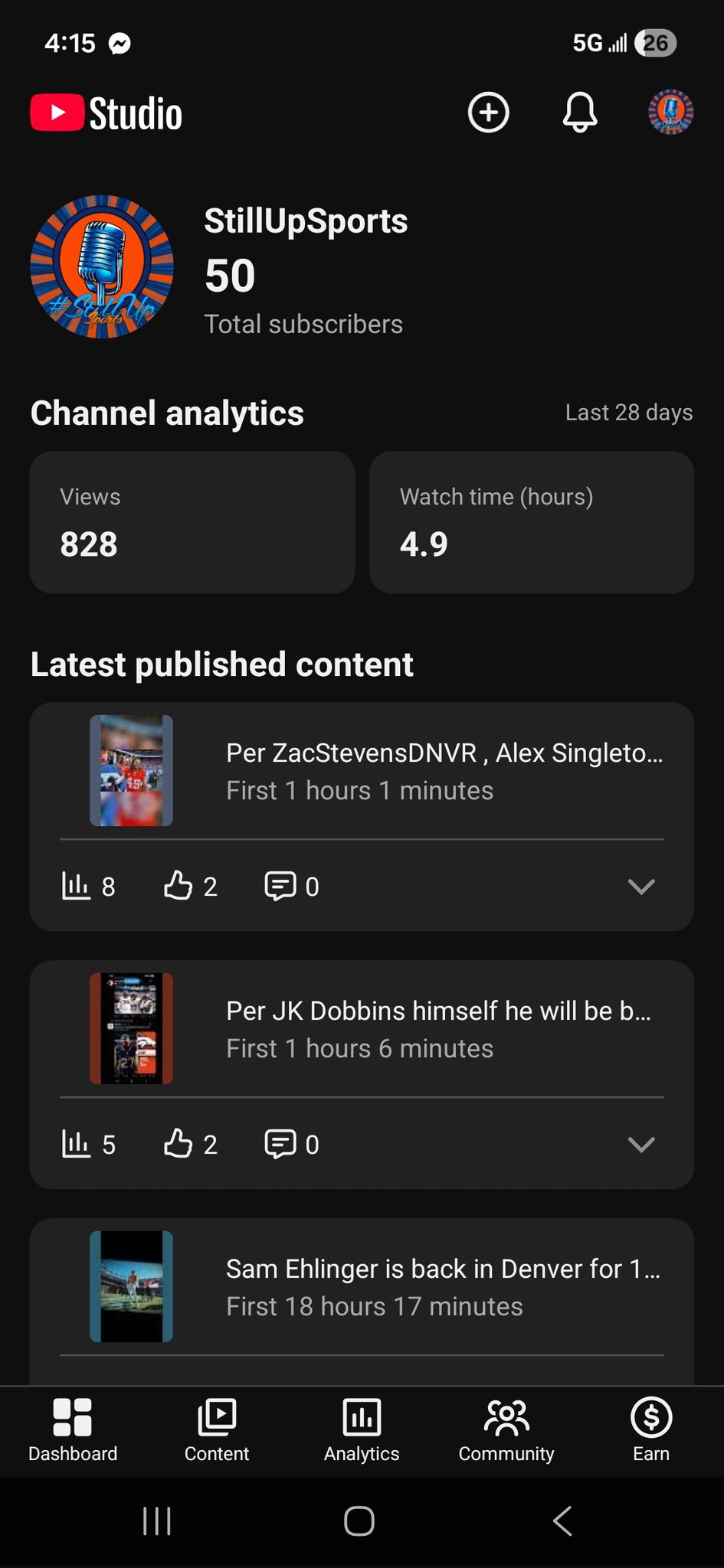724x1568 pixels.
Task: Open the account profile avatar
Action: [670, 113]
